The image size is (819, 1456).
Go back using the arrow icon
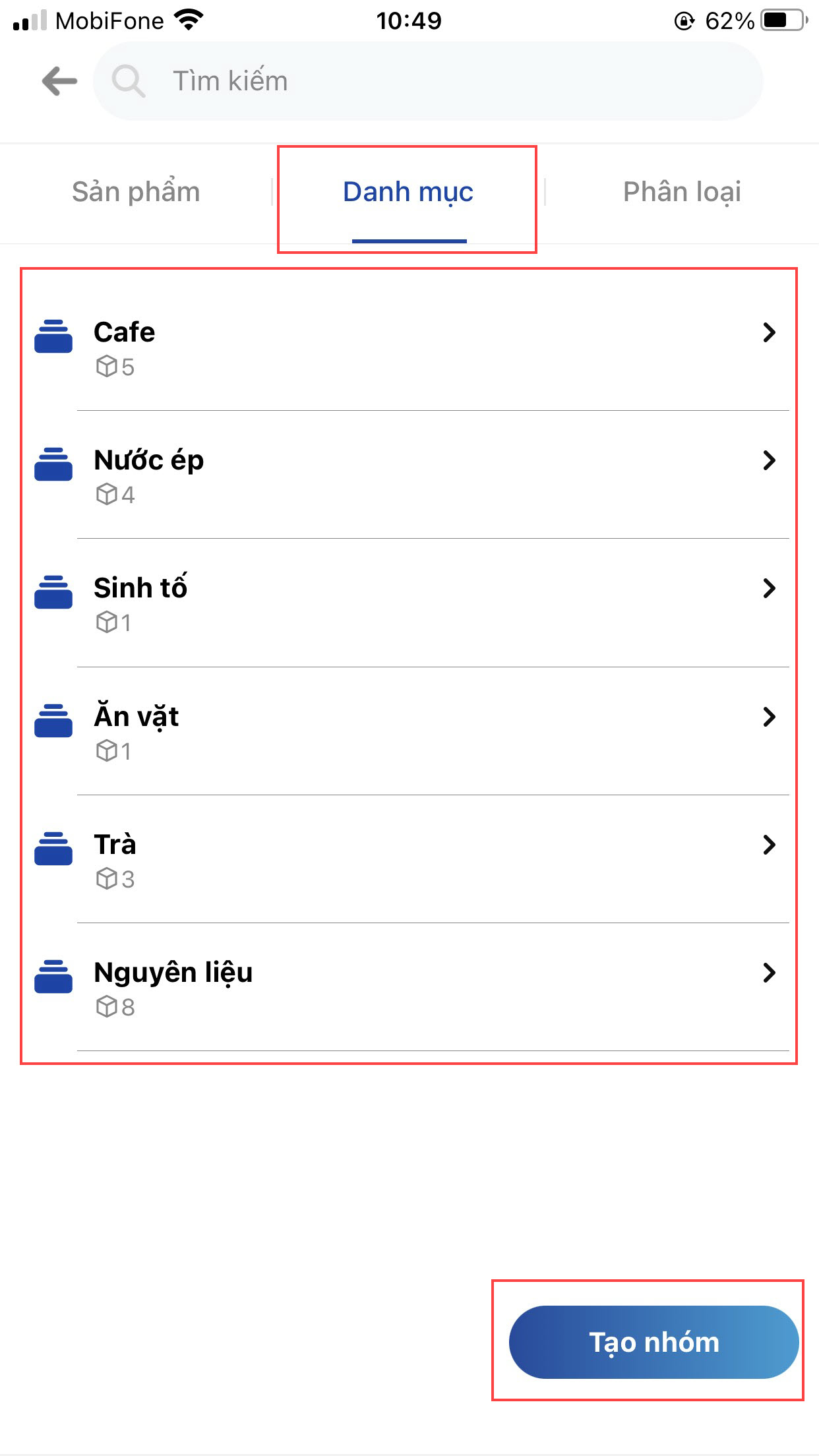[59, 81]
